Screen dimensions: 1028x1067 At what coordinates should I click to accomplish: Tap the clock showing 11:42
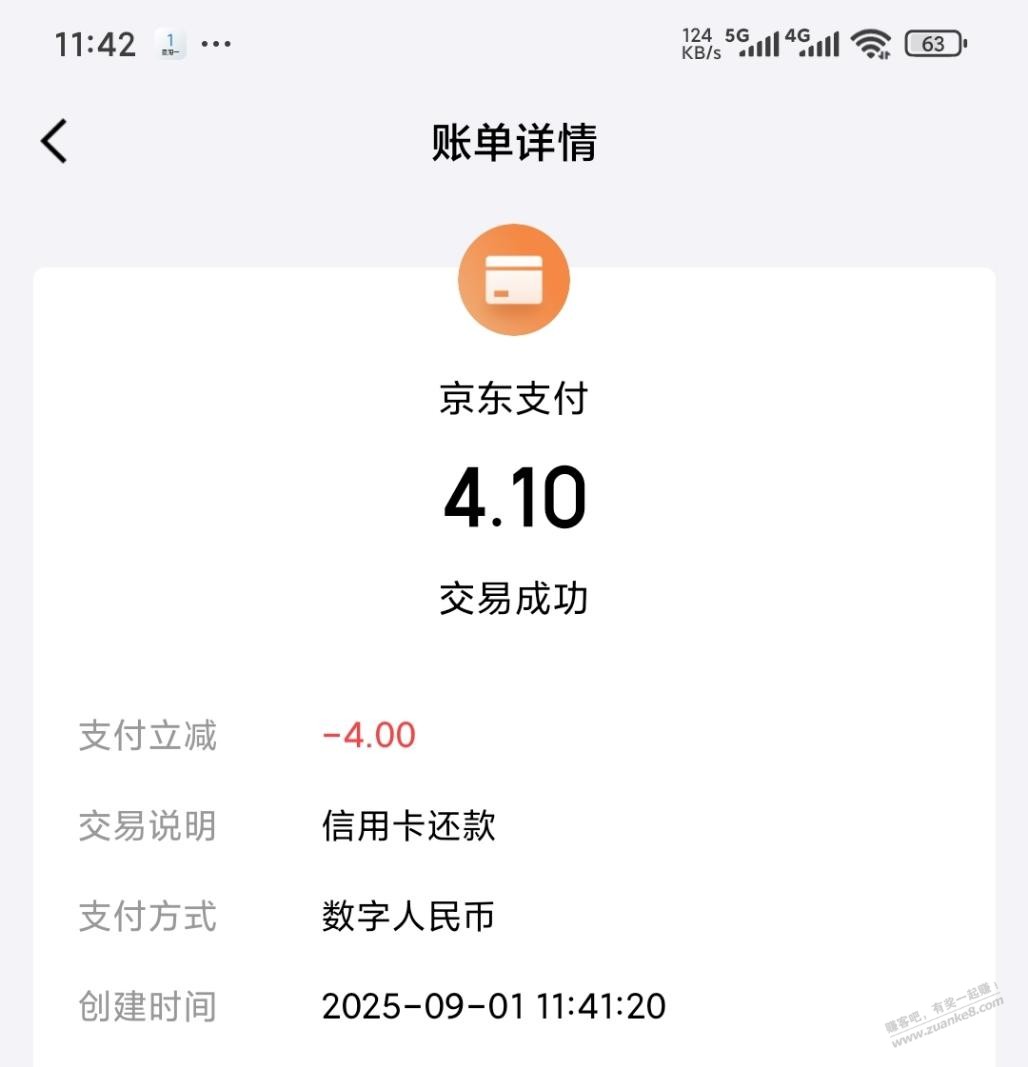click(94, 43)
